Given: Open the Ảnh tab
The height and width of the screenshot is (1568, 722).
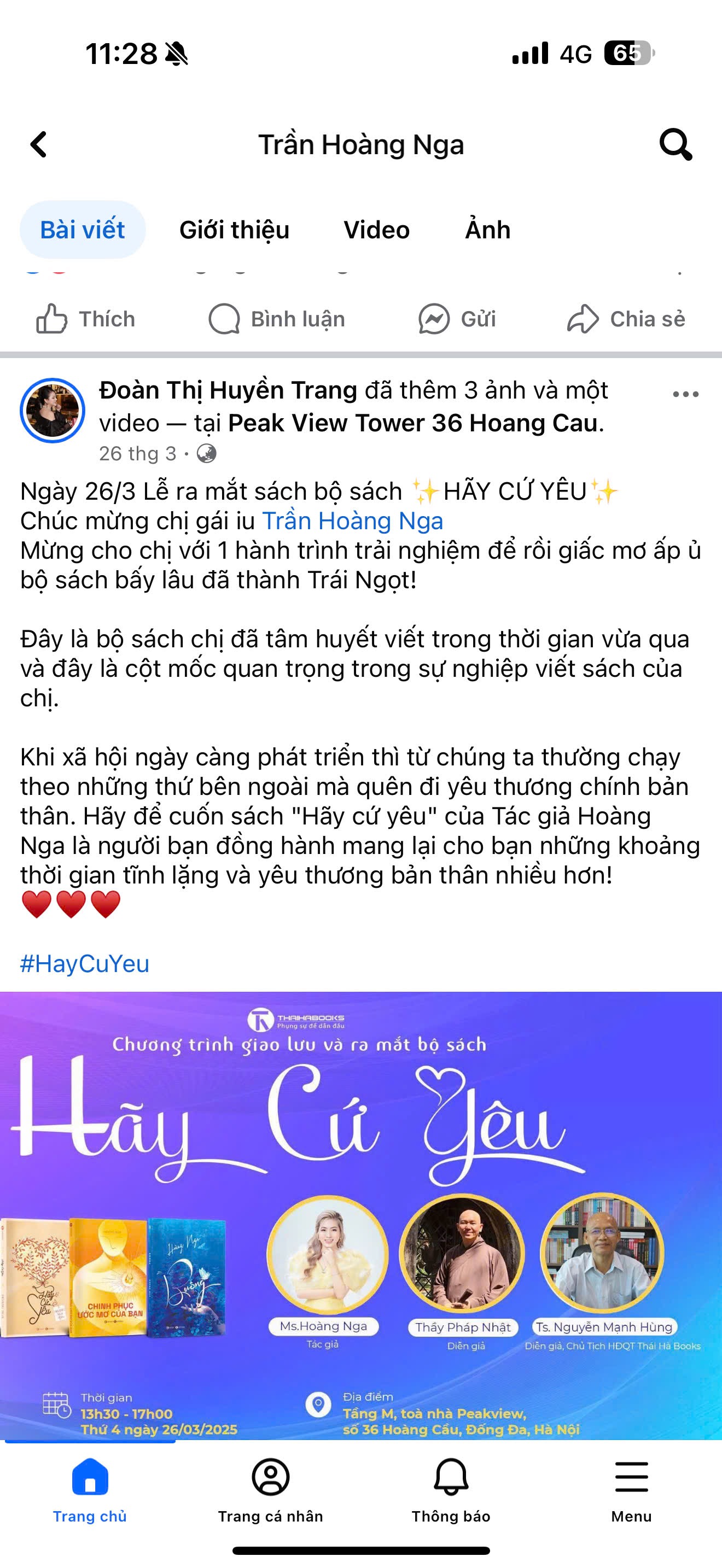Looking at the screenshot, I should click(487, 230).
